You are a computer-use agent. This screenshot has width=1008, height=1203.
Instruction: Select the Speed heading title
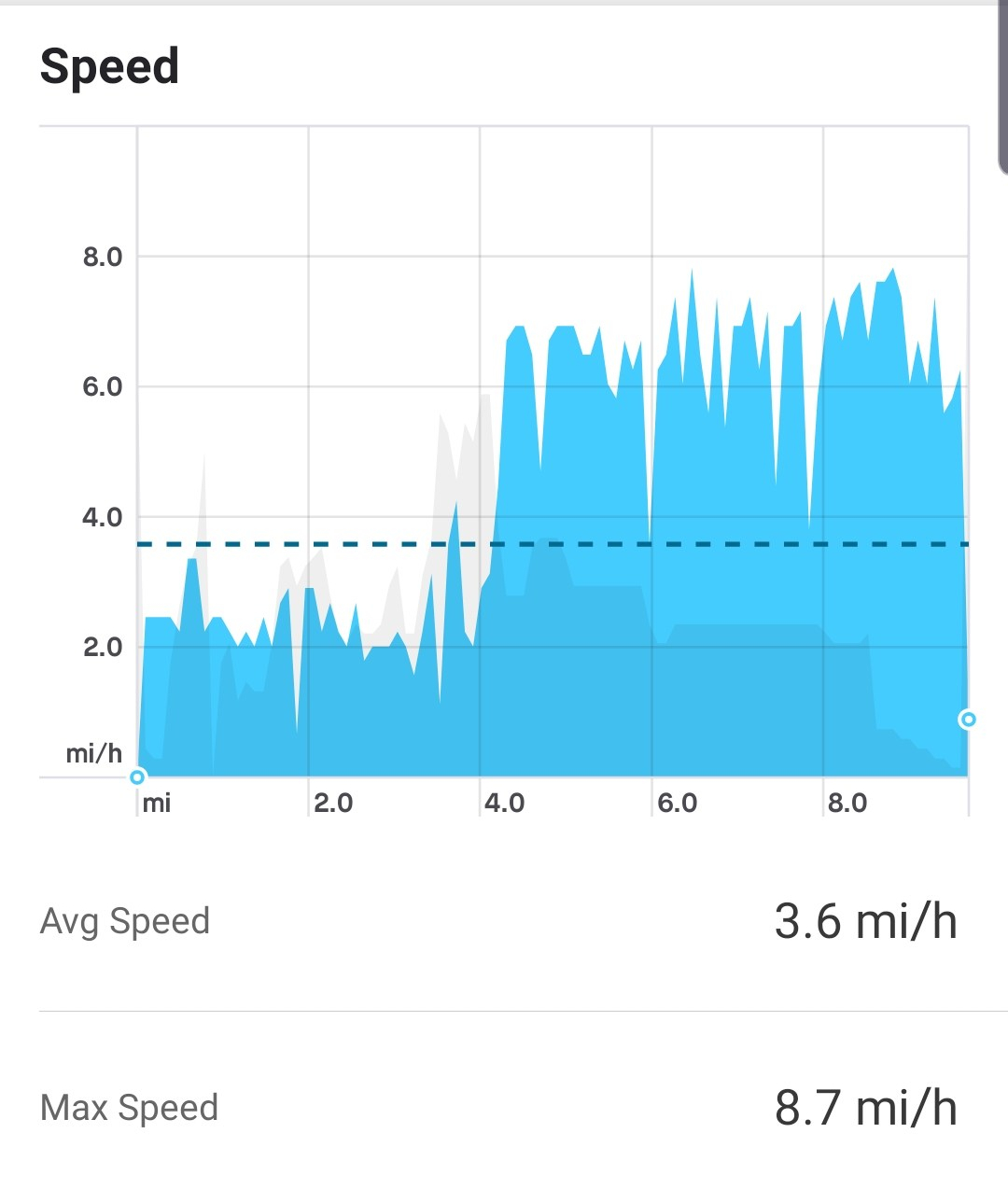coord(109,65)
